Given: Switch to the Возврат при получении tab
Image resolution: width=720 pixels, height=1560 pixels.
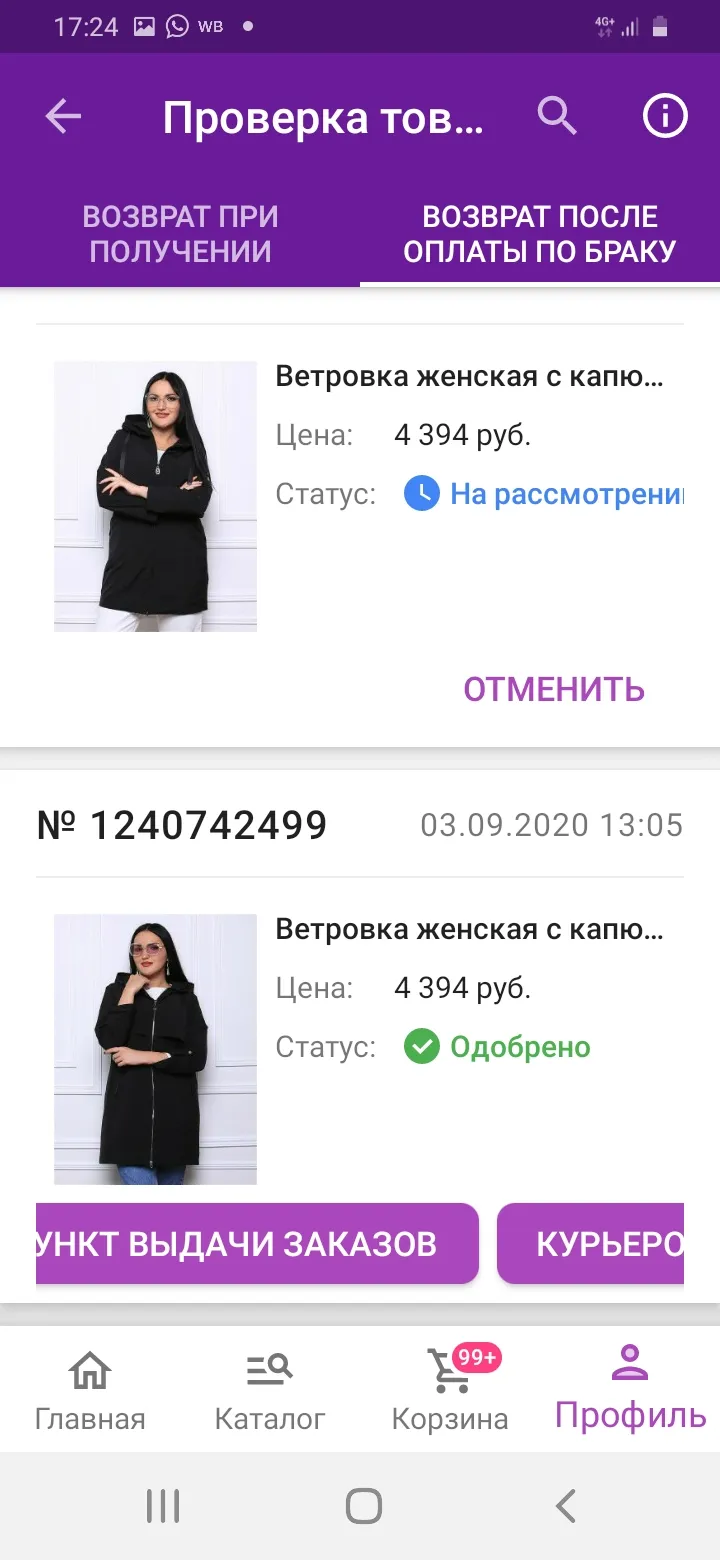Looking at the screenshot, I should [x=180, y=234].
